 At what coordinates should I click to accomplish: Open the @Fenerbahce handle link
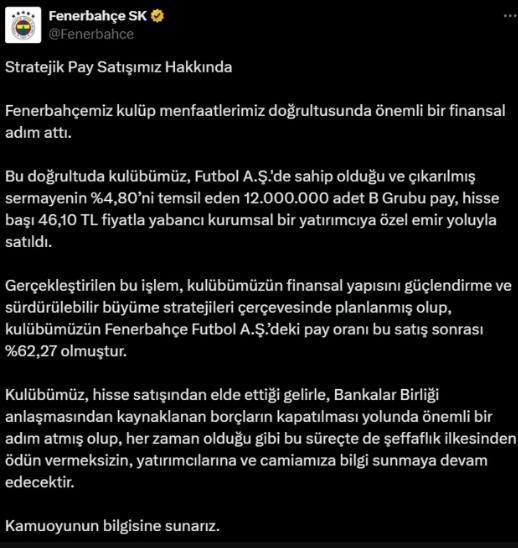[91, 34]
